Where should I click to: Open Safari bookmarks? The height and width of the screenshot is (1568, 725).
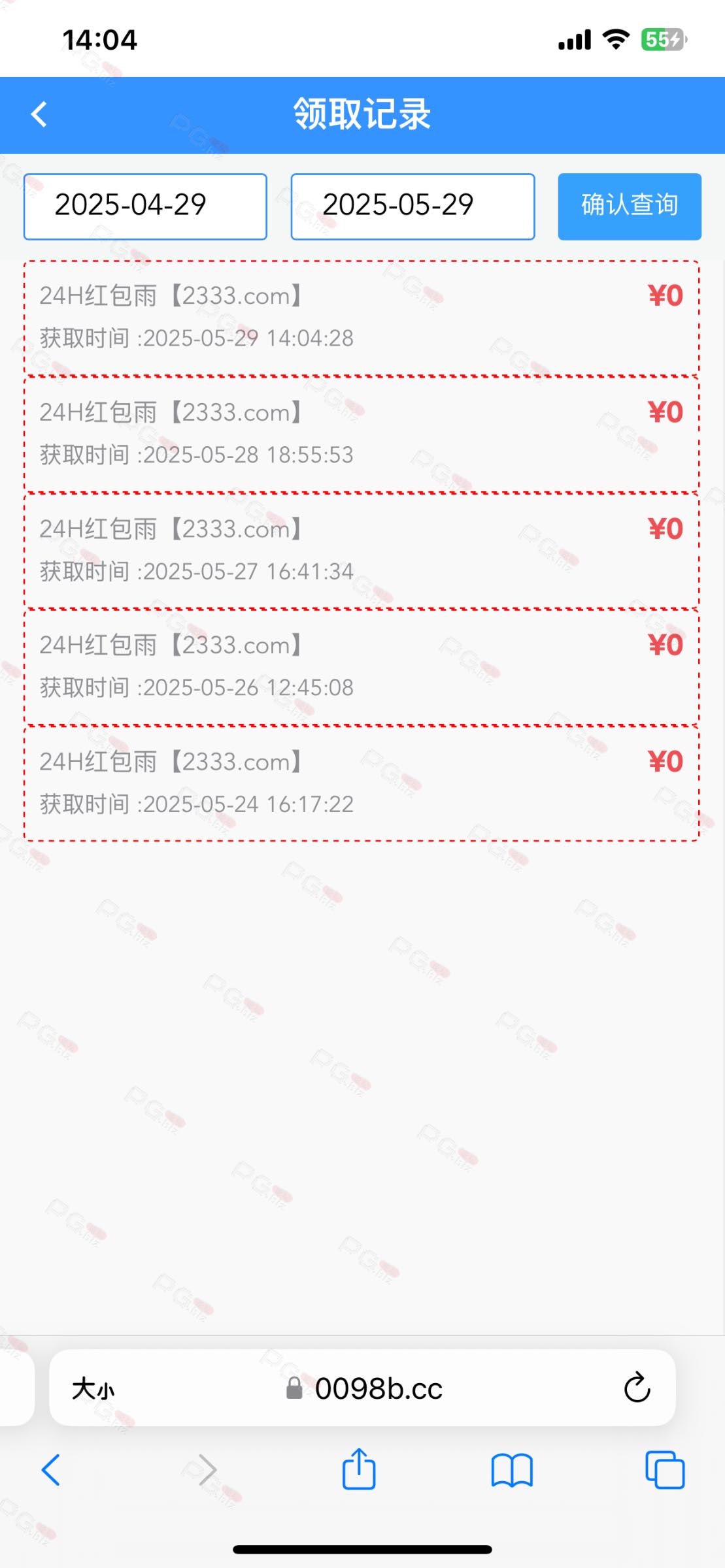pyautogui.click(x=512, y=1470)
